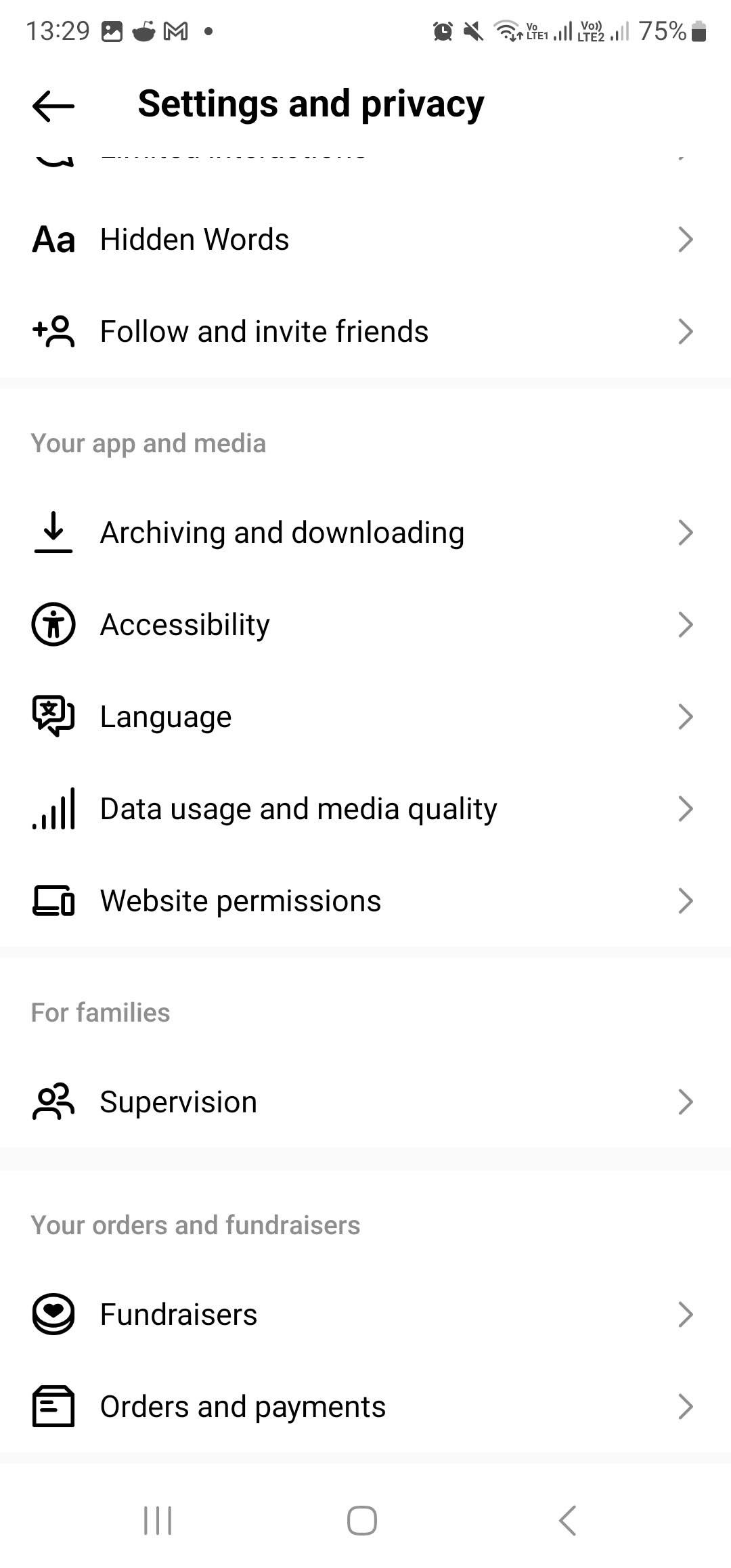Select the Supervision people icon

pyautogui.click(x=53, y=1102)
